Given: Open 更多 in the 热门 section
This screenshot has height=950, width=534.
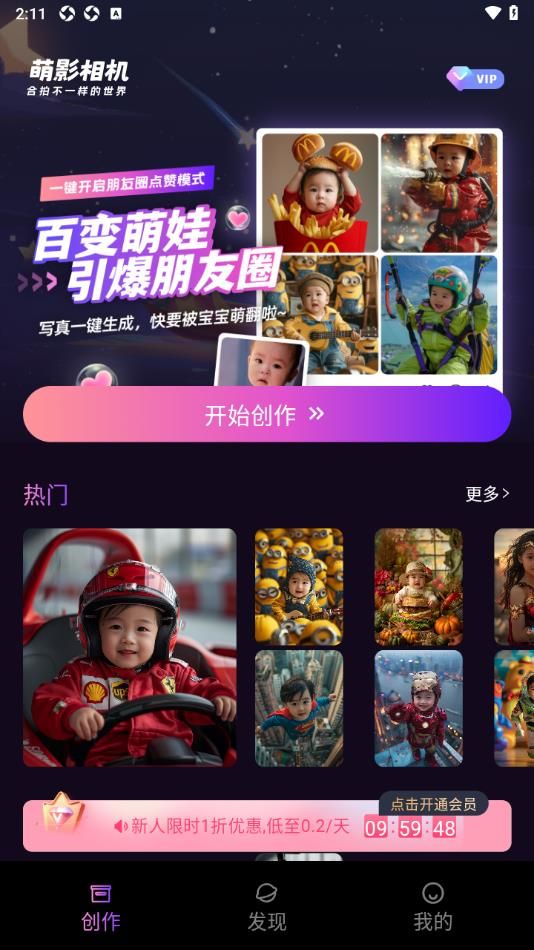Looking at the screenshot, I should (x=487, y=494).
